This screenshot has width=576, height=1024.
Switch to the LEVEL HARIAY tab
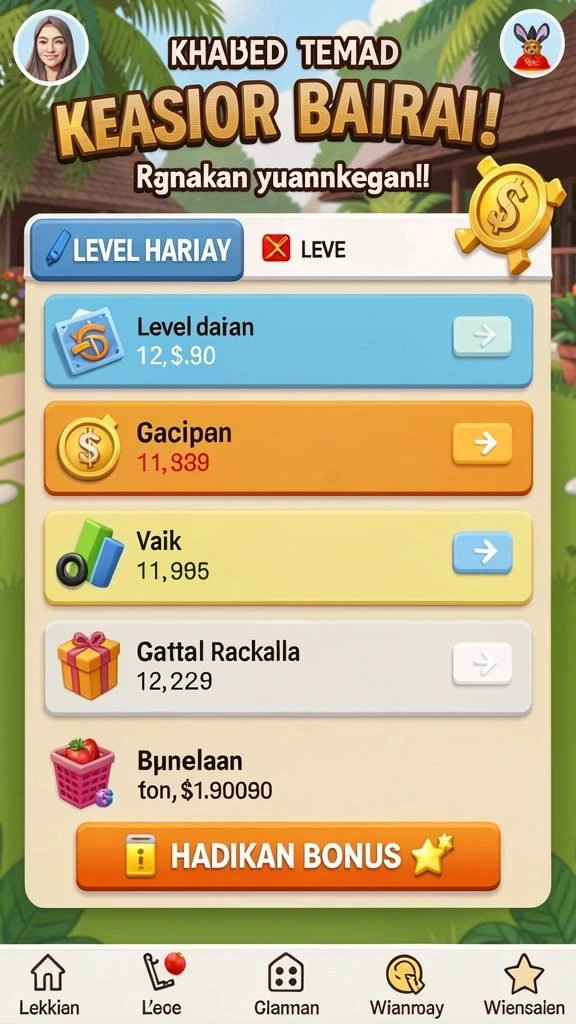pos(137,250)
